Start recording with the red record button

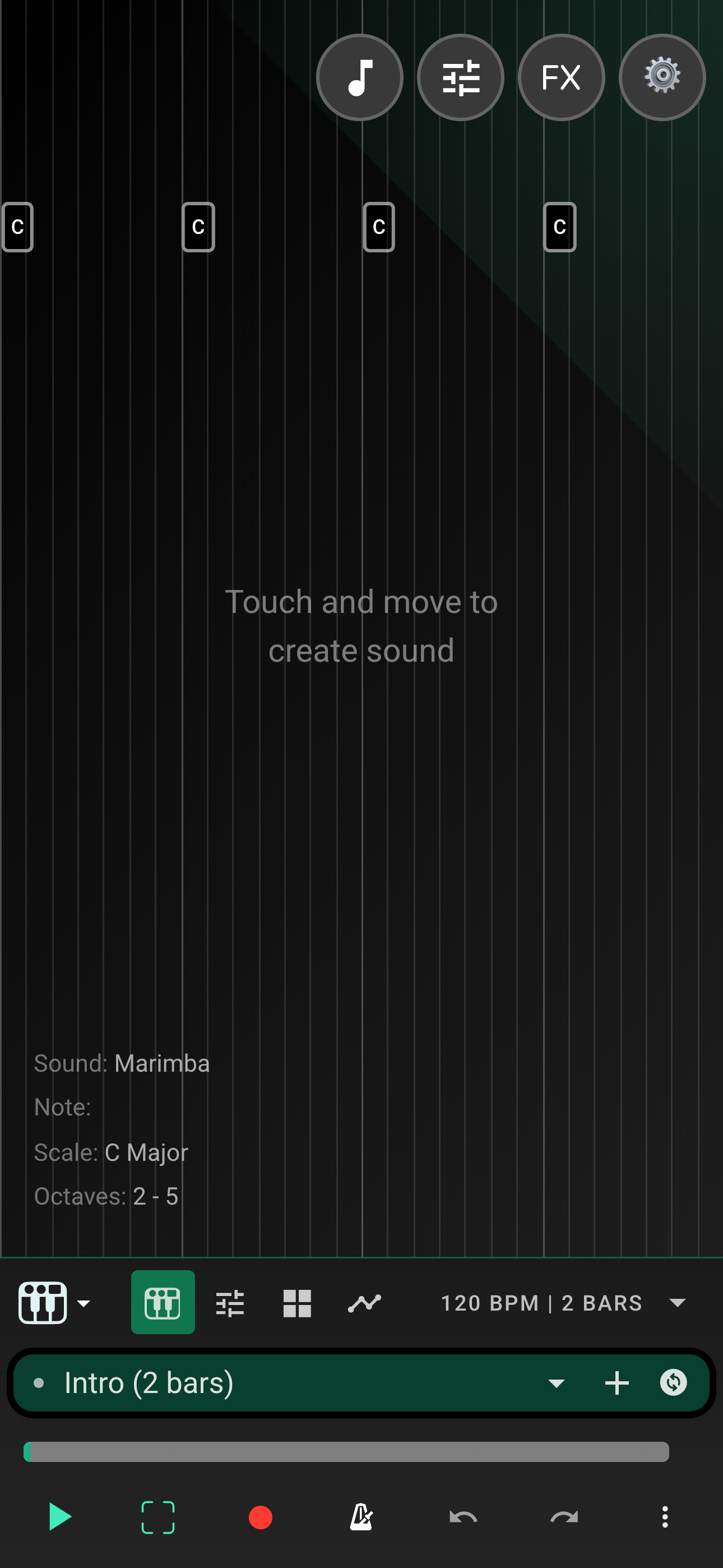260,1516
